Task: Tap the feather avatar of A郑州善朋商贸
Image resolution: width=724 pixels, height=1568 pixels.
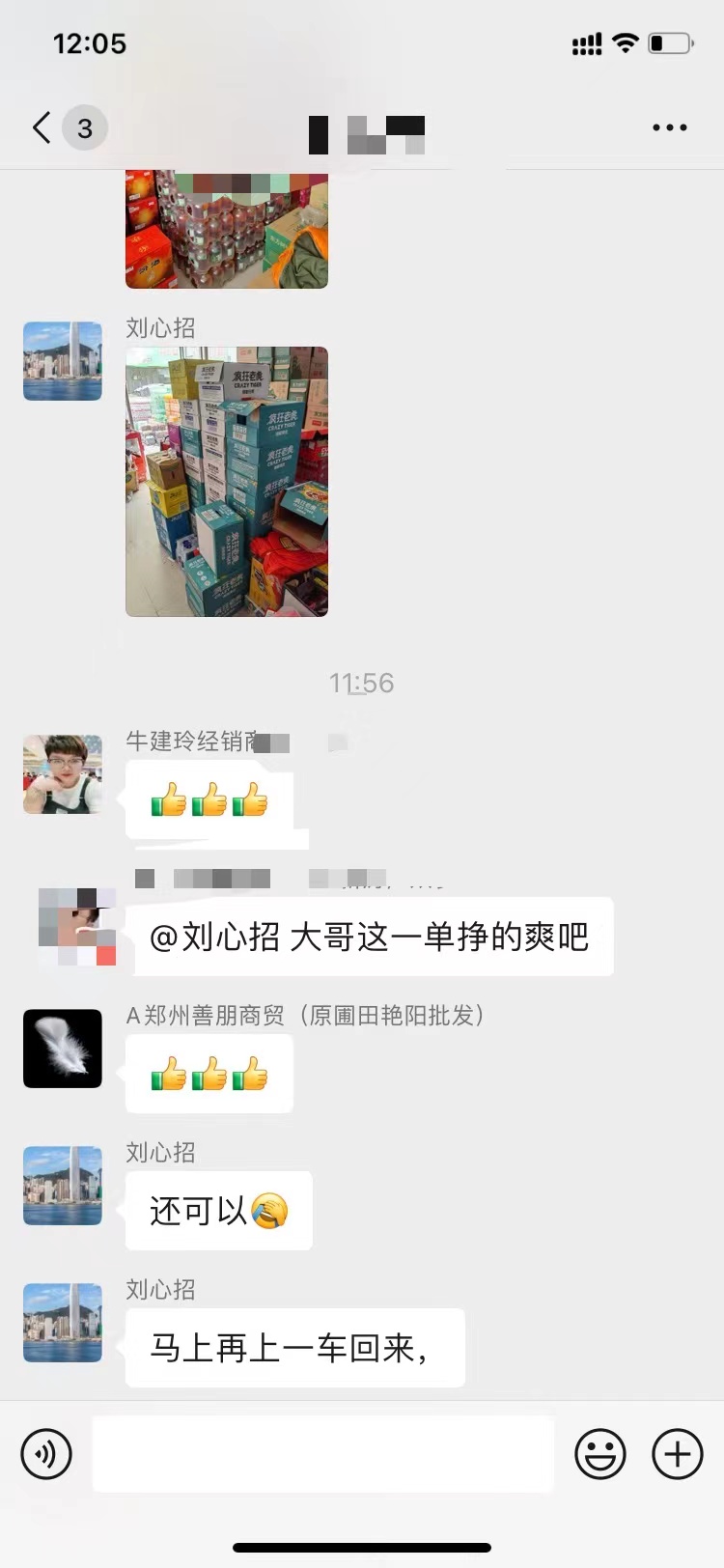Action: click(x=63, y=1049)
